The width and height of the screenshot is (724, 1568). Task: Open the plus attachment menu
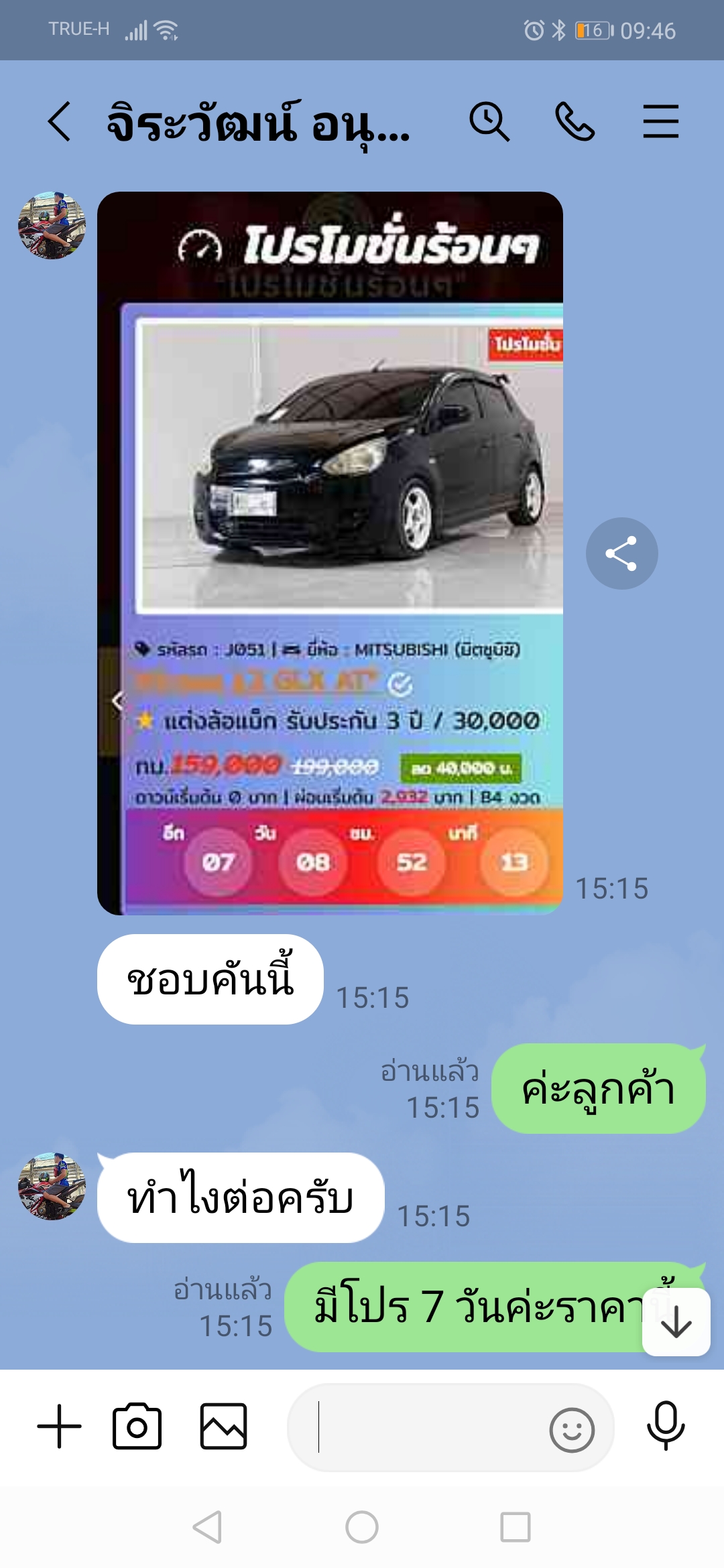point(59,1427)
